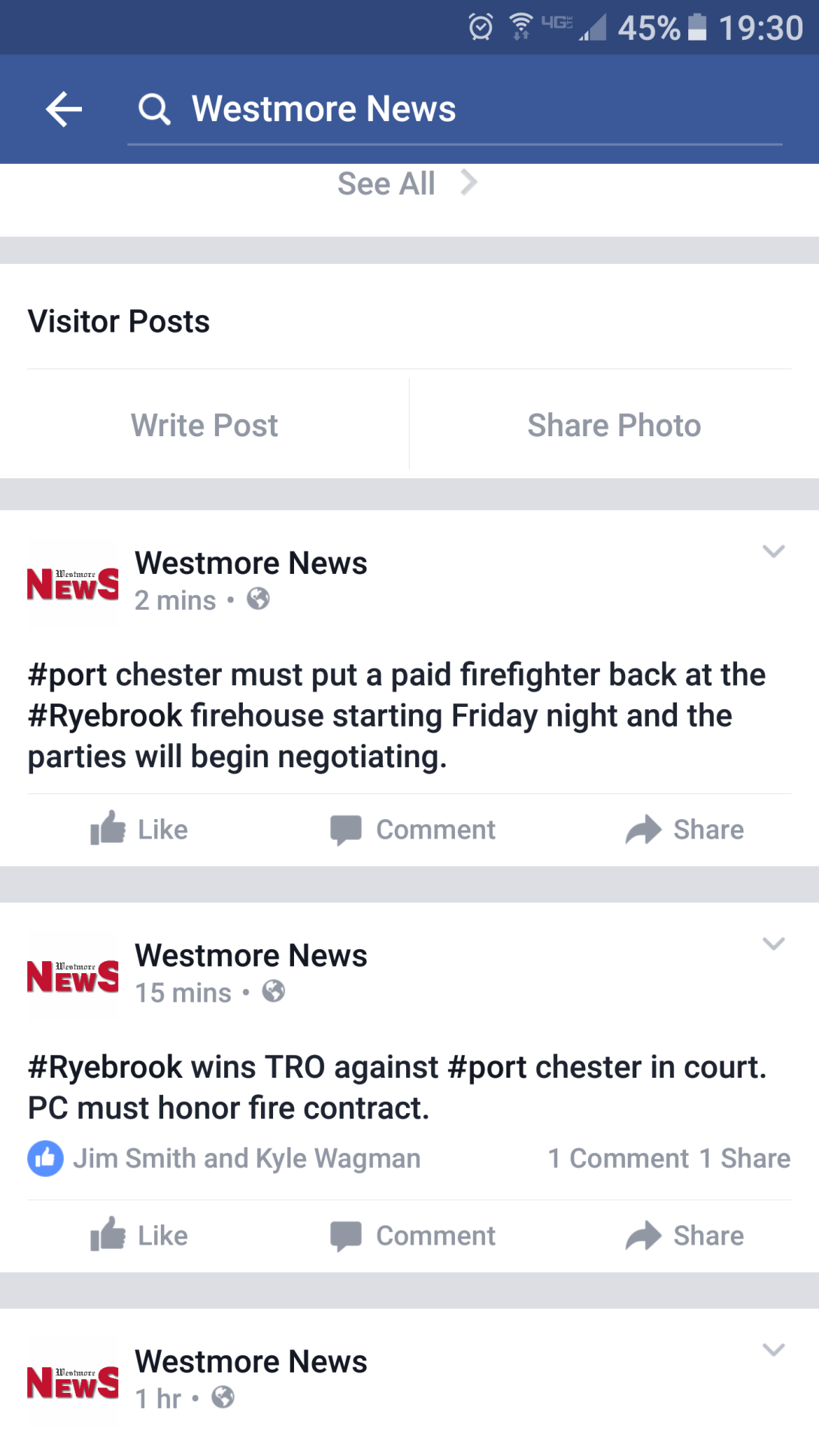Comment on the paid firefighter post
This screenshot has height=1456, width=819.
413,830
